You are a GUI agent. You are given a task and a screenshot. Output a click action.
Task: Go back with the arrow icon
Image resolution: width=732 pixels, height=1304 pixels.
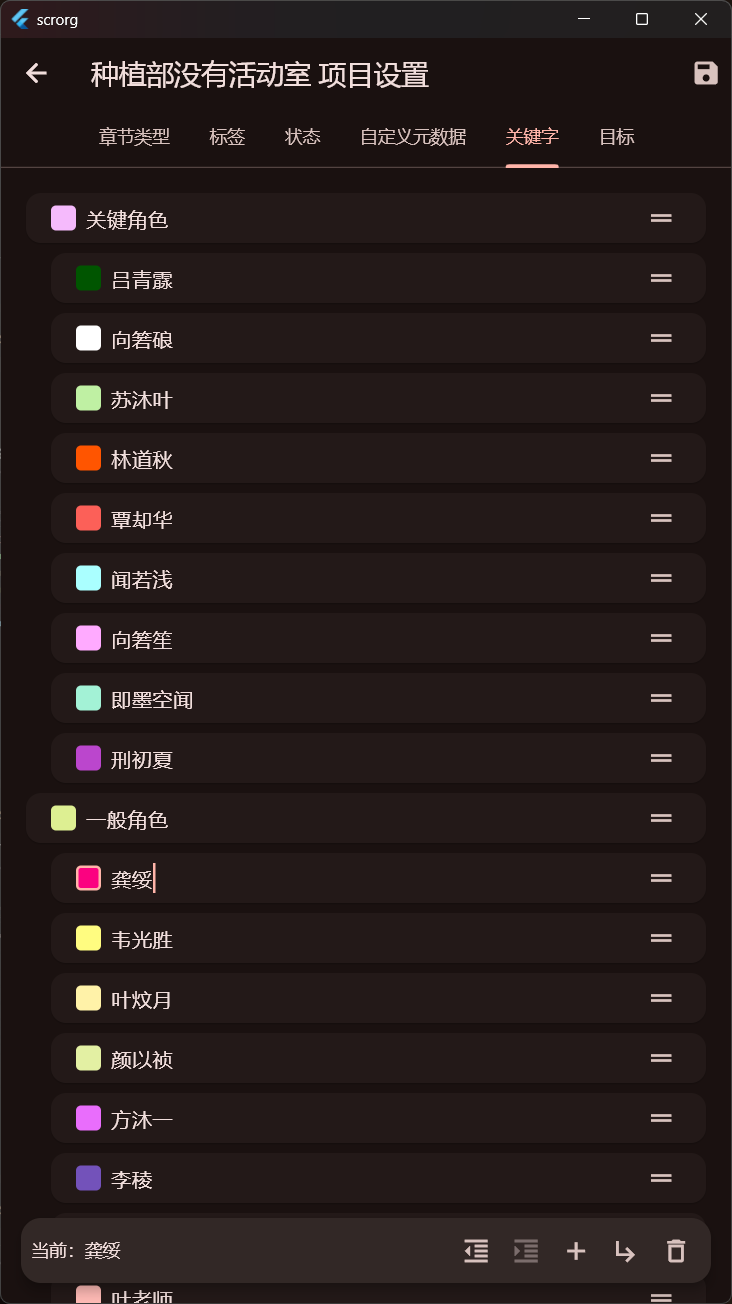click(x=37, y=73)
